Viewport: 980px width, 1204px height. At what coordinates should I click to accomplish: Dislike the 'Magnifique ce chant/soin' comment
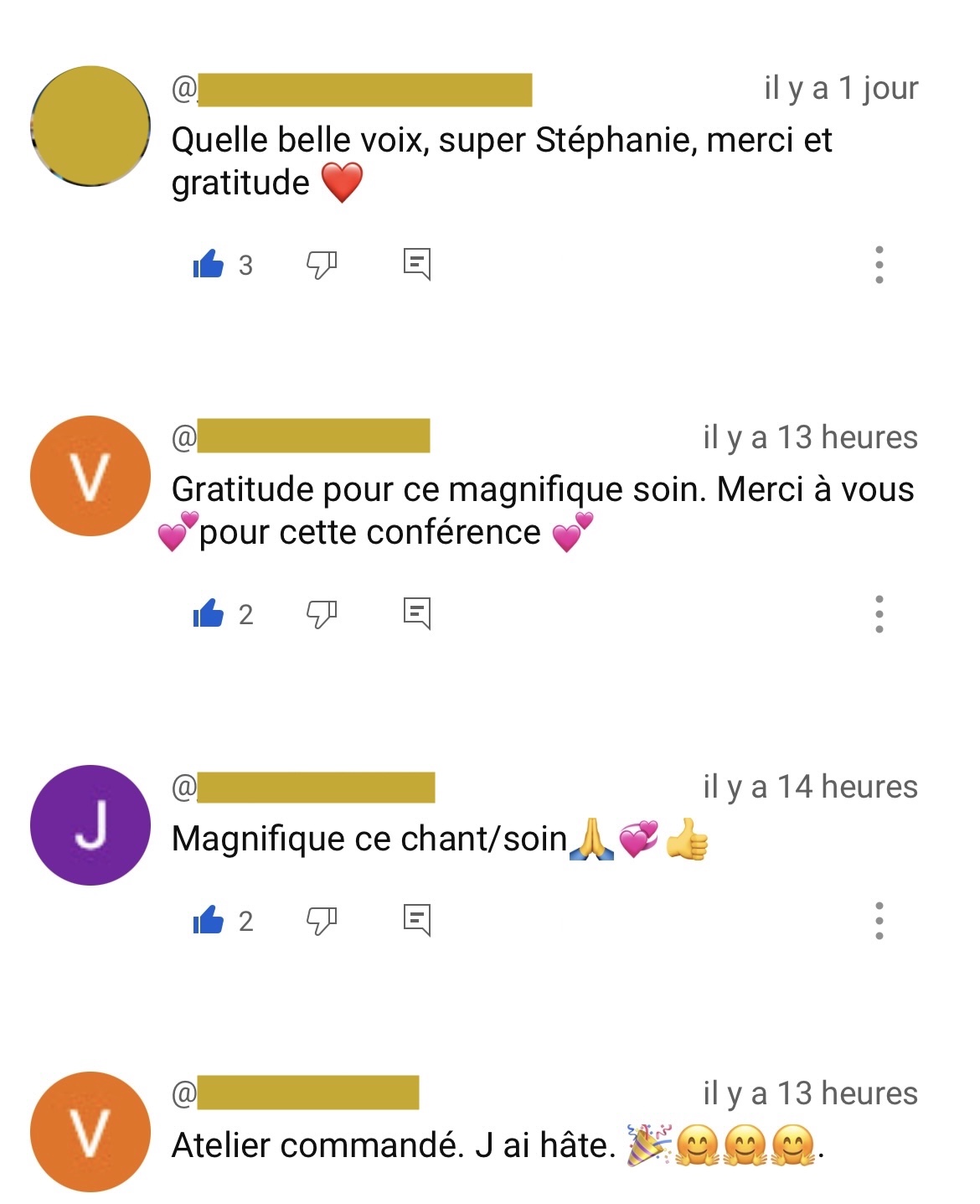[x=322, y=921]
